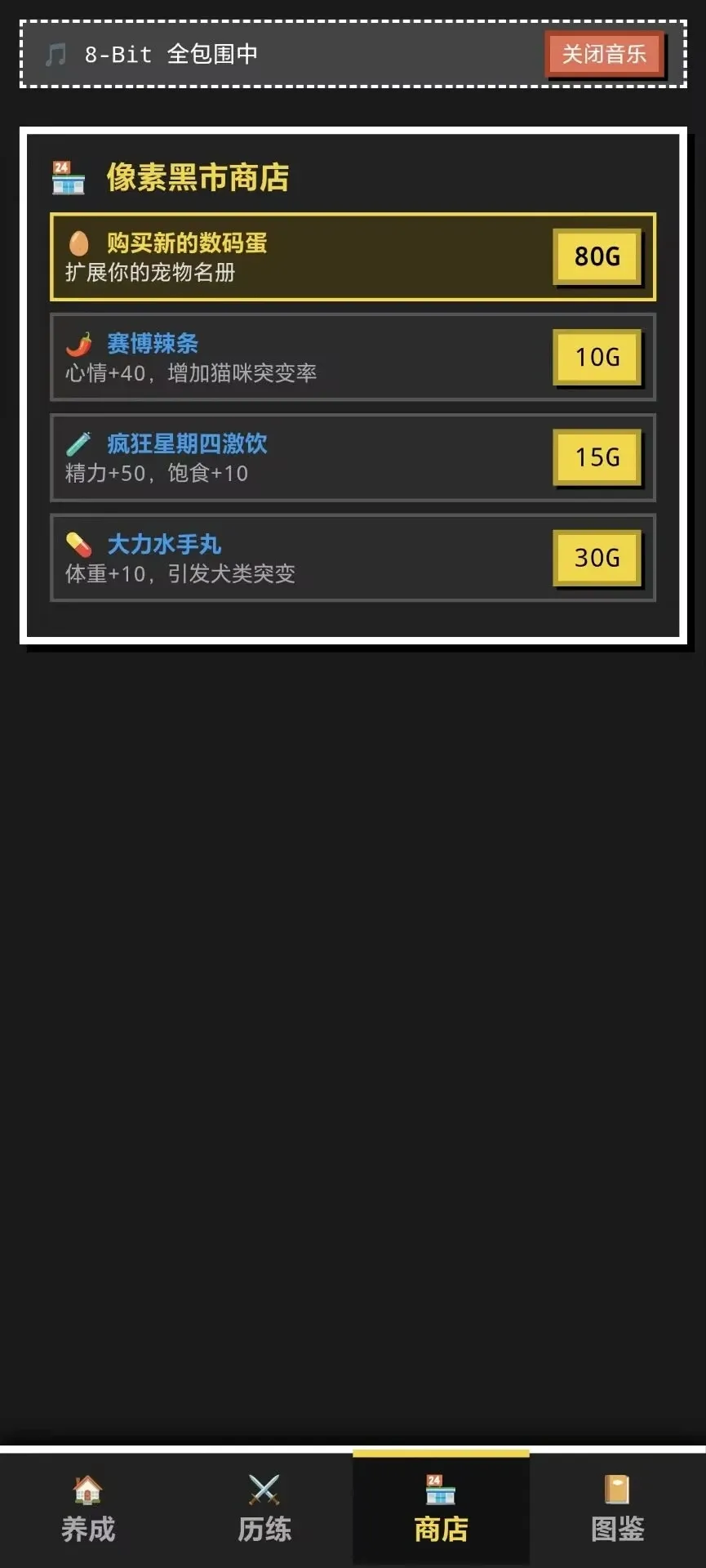Select the 商店 tab
The width and height of the screenshot is (706, 1568).
[441, 1509]
